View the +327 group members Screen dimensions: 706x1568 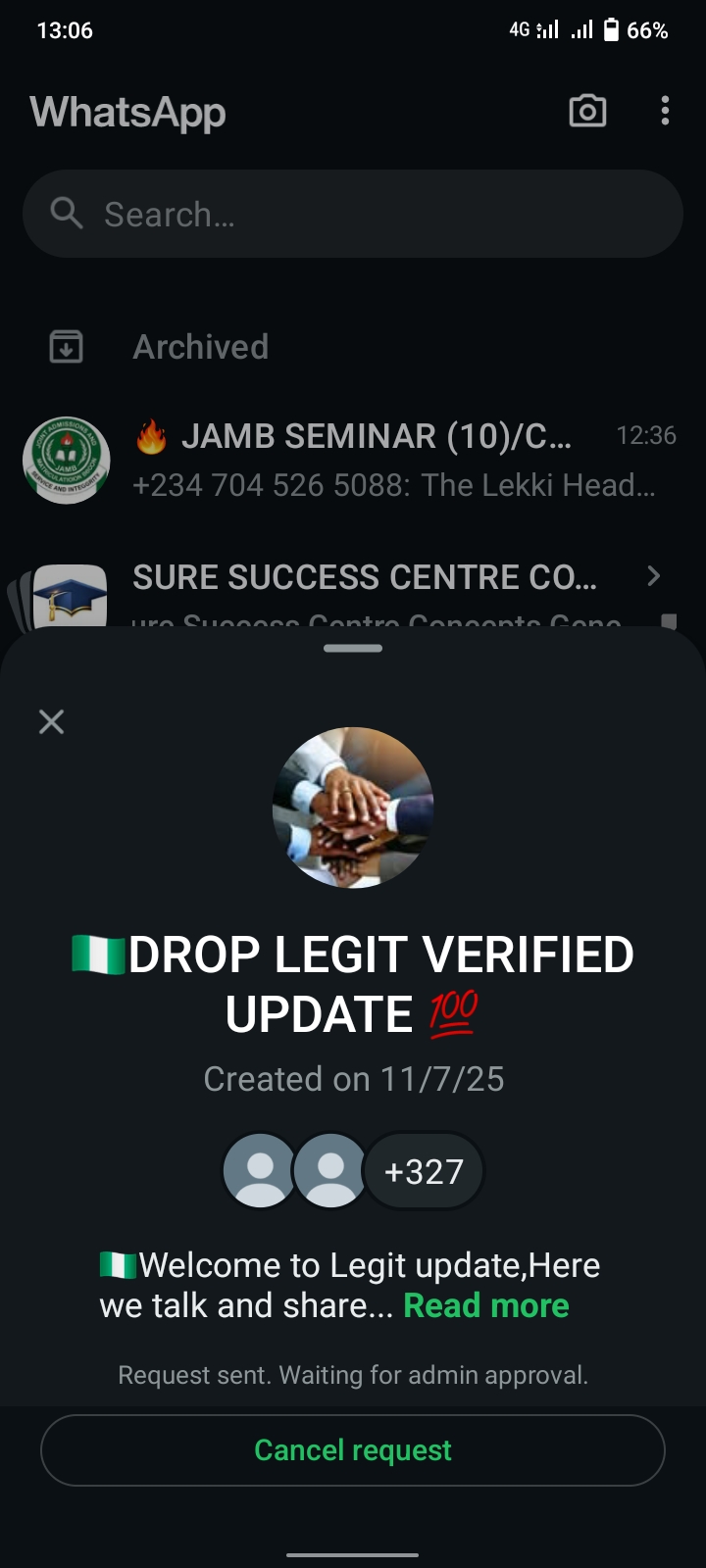pos(424,1171)
